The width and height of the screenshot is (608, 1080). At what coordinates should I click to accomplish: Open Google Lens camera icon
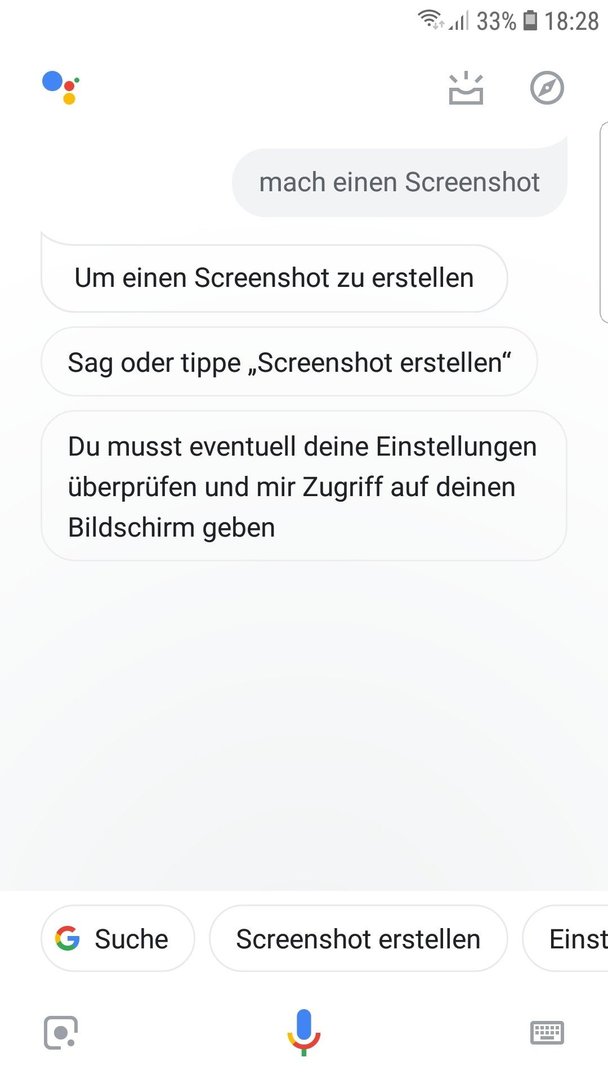point(61,1032)
